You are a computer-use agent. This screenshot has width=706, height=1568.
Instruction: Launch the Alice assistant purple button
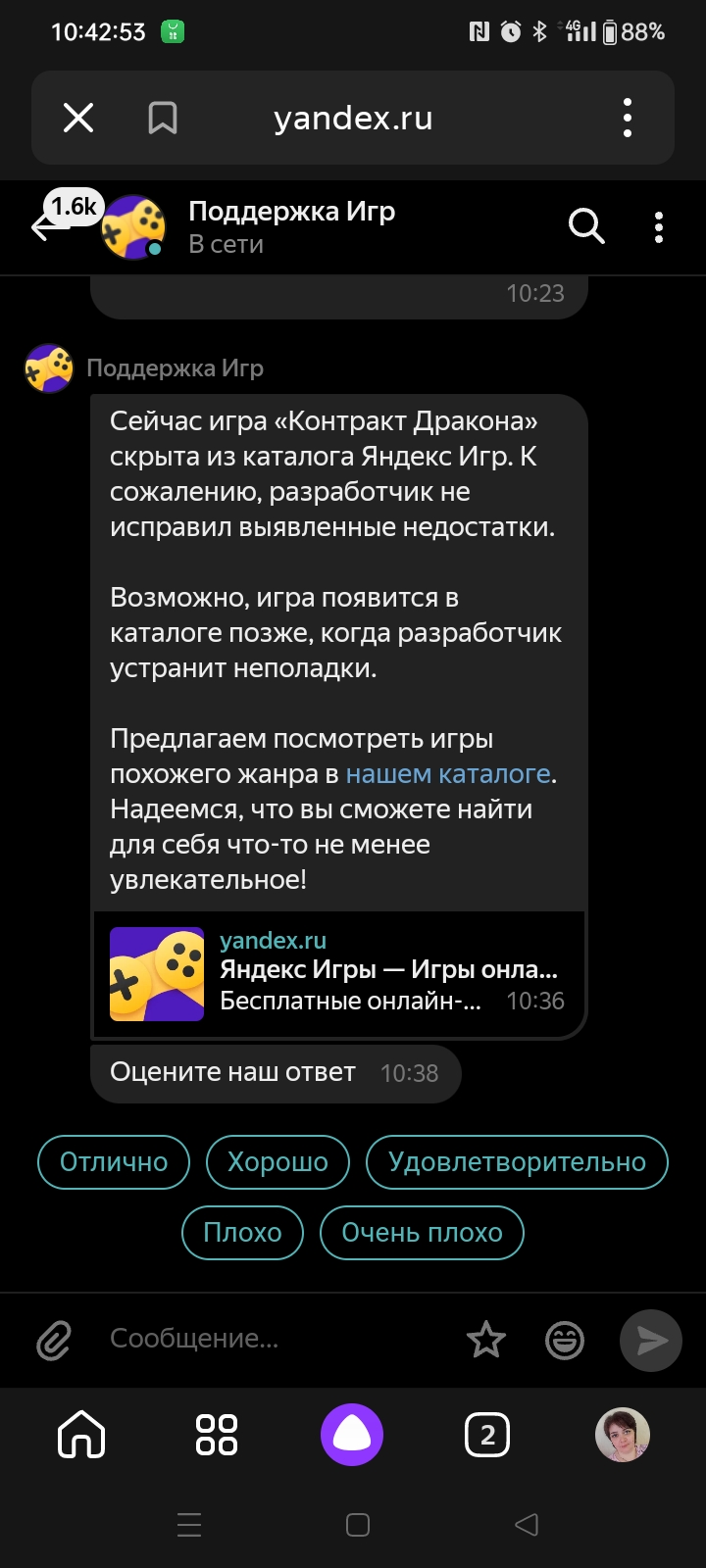click(352, 1436)
